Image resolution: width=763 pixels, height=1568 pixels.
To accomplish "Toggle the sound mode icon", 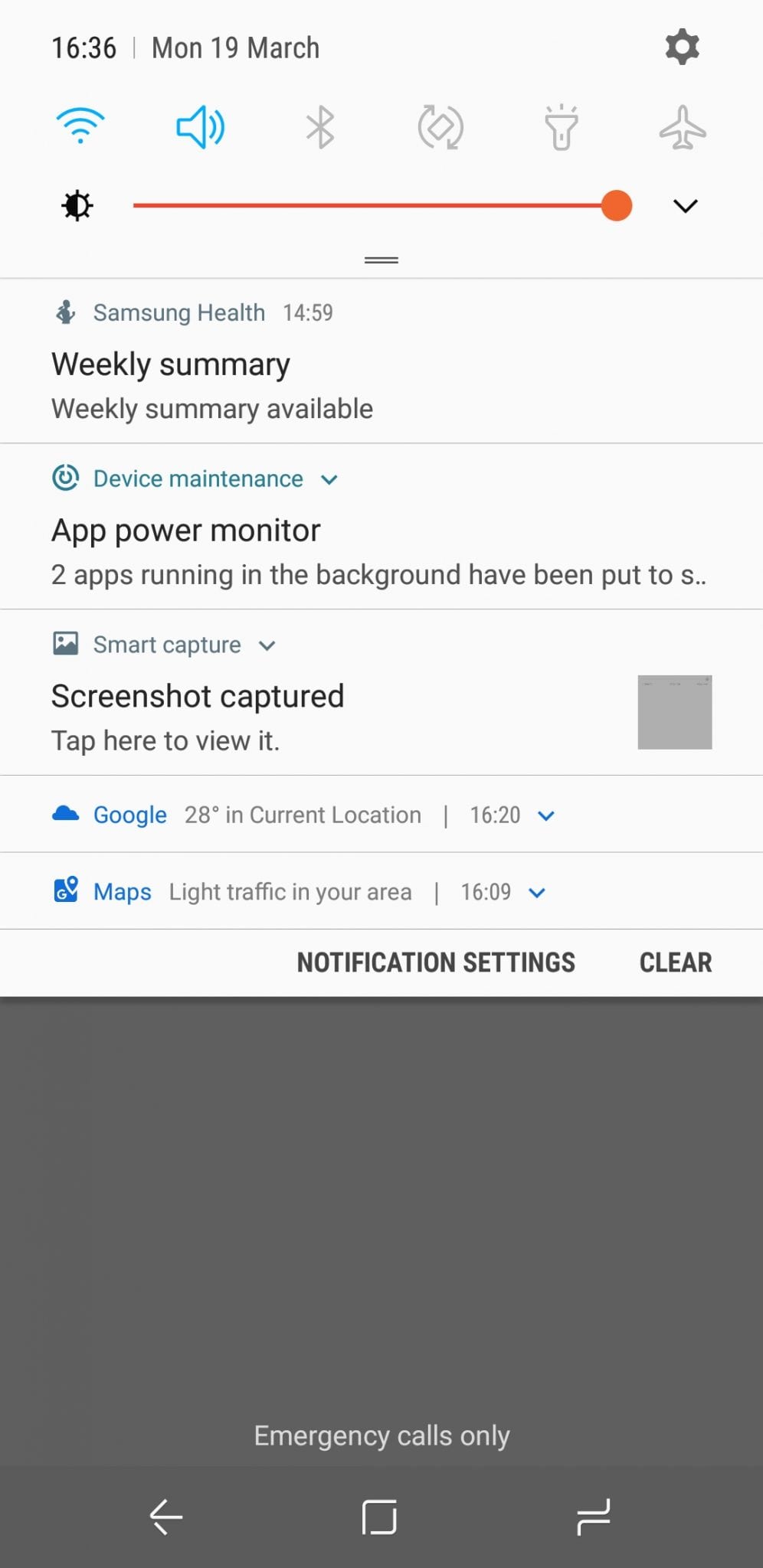I will tap(200, 127).
